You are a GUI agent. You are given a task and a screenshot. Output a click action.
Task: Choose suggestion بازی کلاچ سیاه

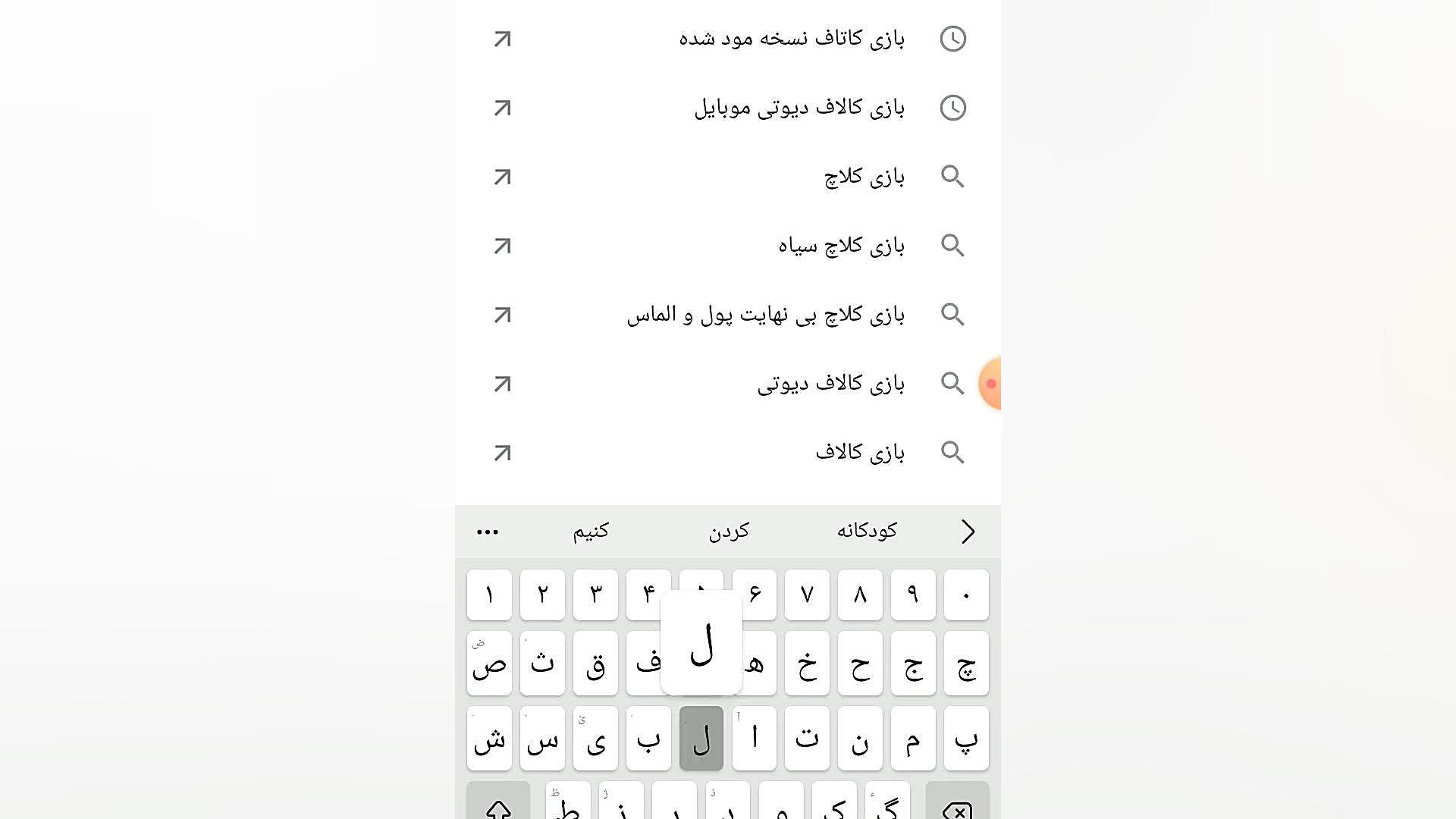[841, 246]
